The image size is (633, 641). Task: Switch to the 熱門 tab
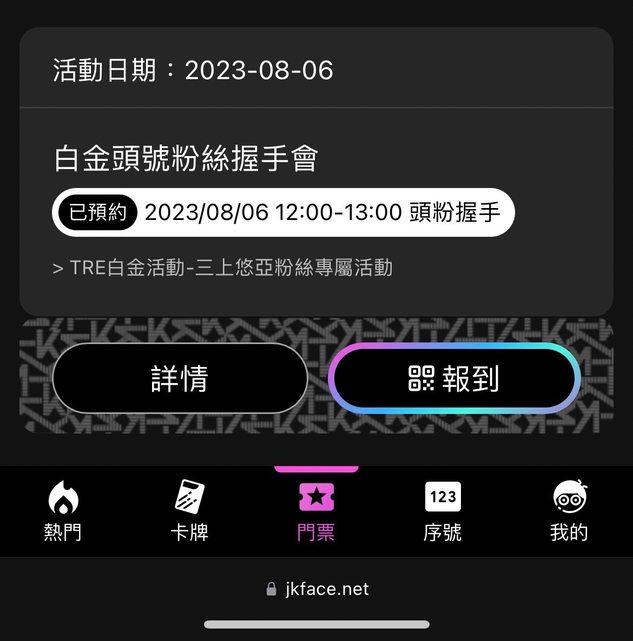(63, 511)
